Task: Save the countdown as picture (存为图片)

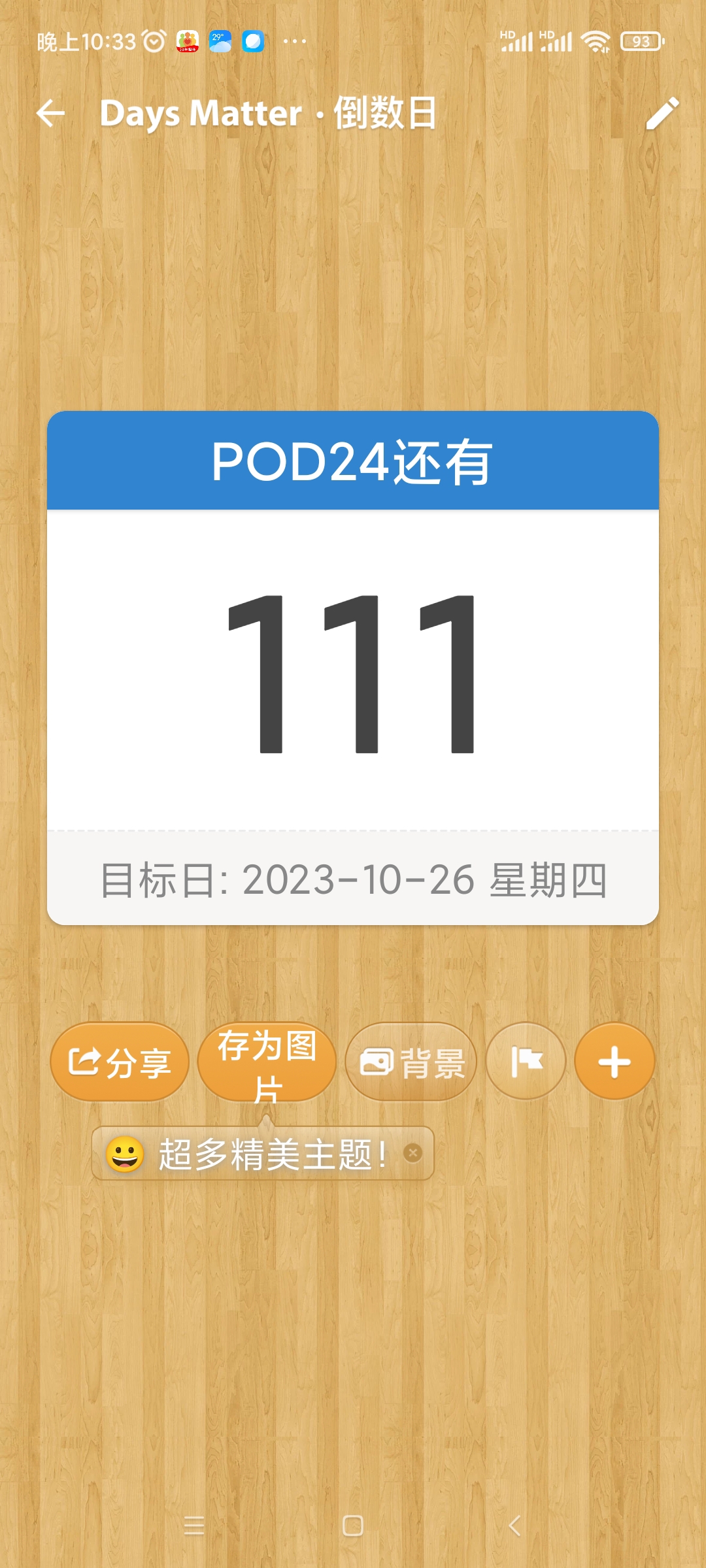Action: click(x=267, y=1062)
